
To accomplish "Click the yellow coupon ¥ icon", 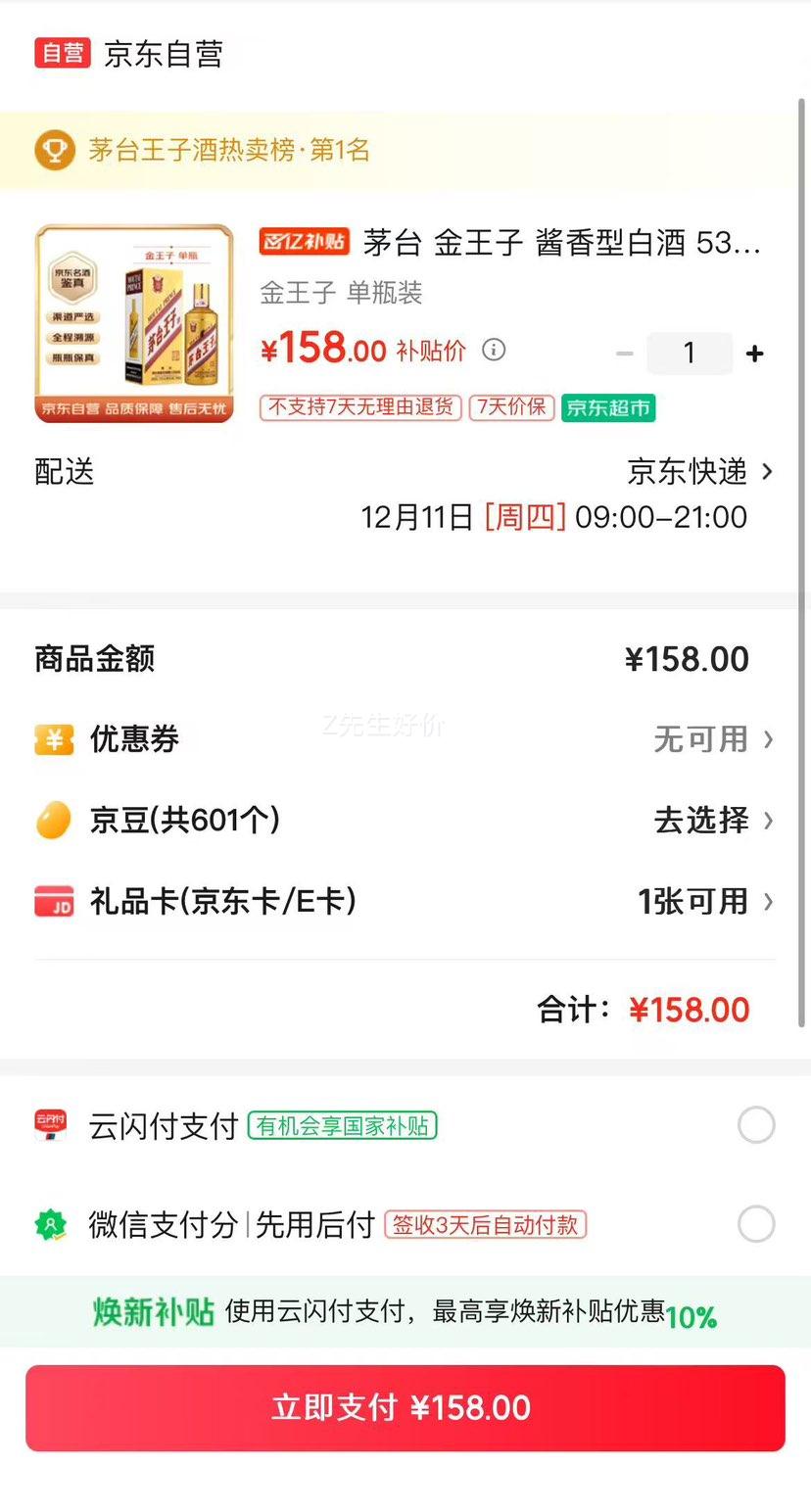I will (x=53, y=740).
